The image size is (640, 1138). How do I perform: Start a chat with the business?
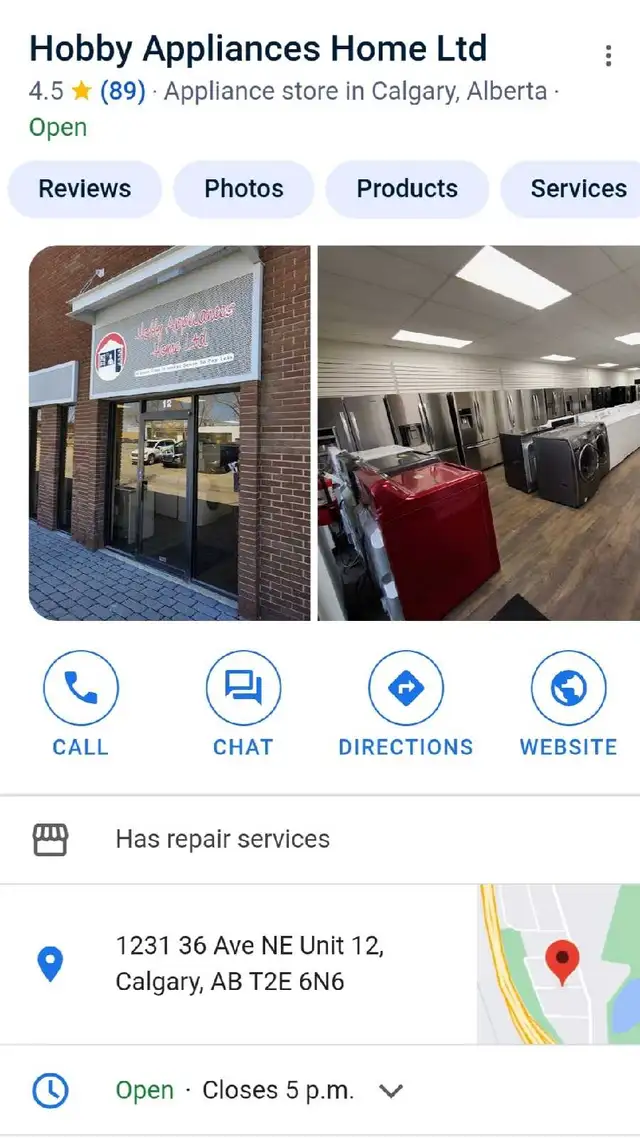click(x=243, y=703)
